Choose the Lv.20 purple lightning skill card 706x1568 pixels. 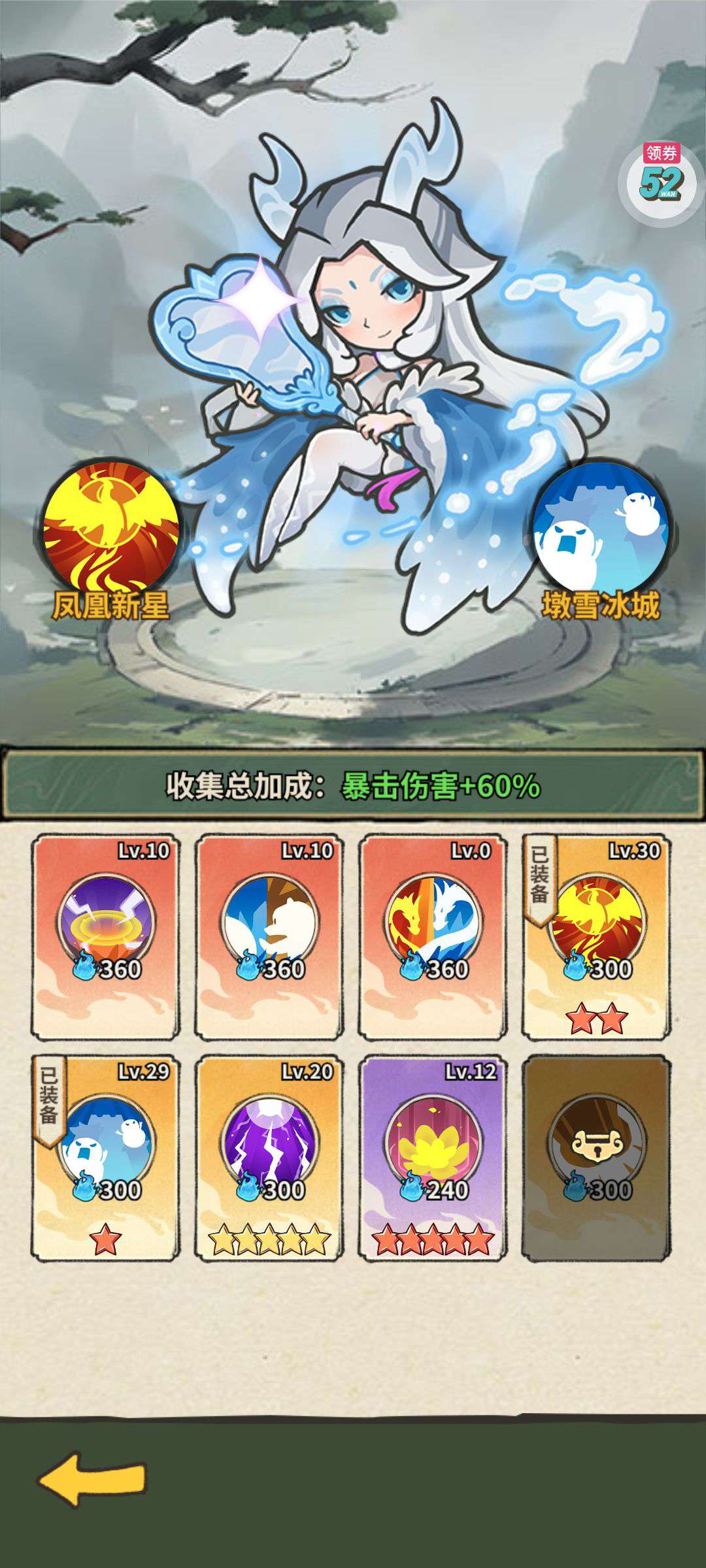click(269, 1157)
